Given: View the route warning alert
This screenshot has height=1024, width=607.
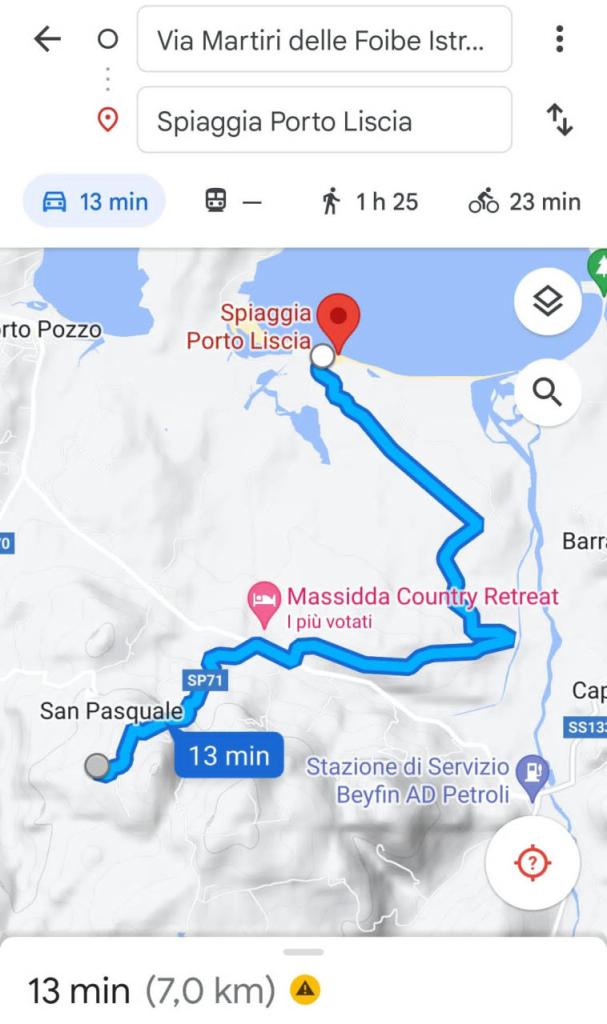Looking at the screenshot, I should click(x=305, y=990).
